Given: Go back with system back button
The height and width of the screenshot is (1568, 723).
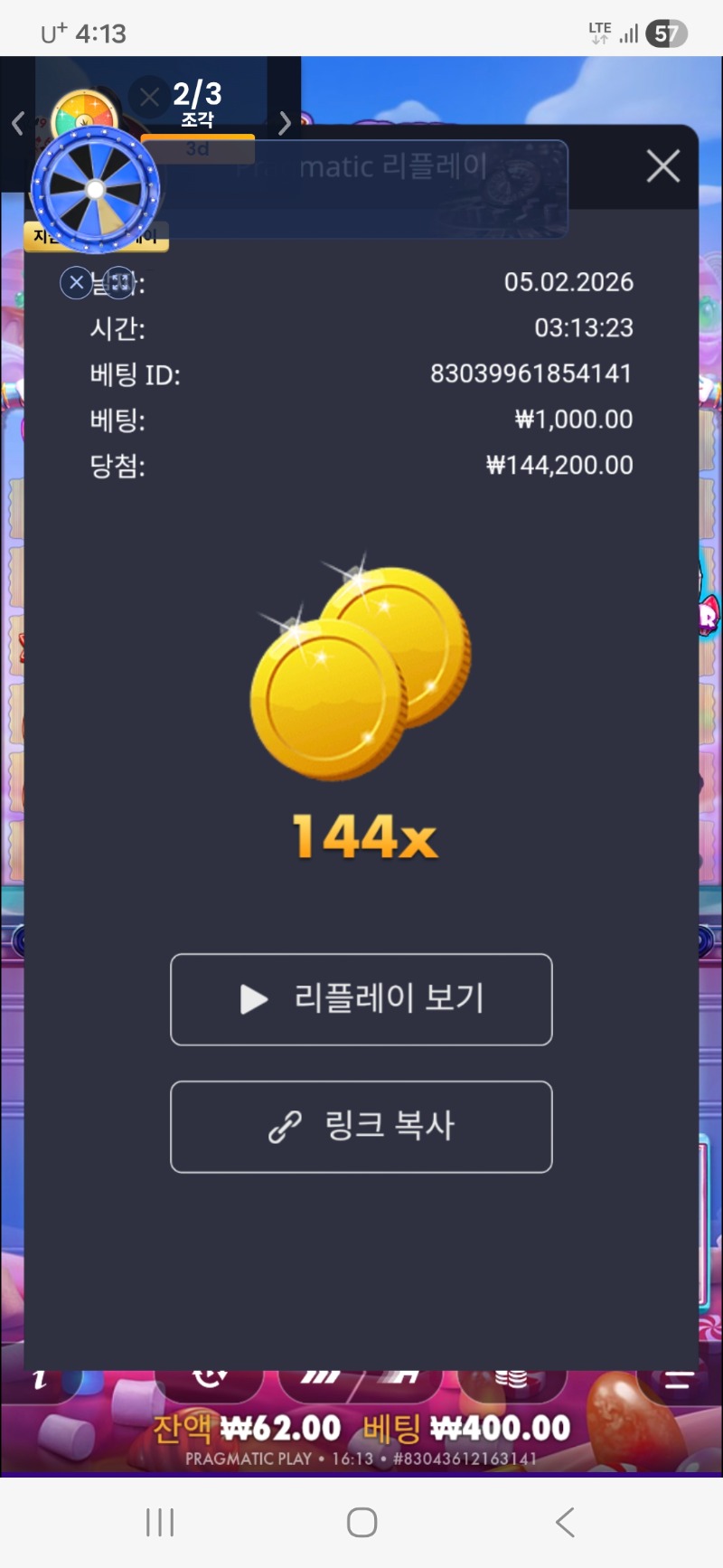Looking at the screenshot, I should pos(565,1522).
